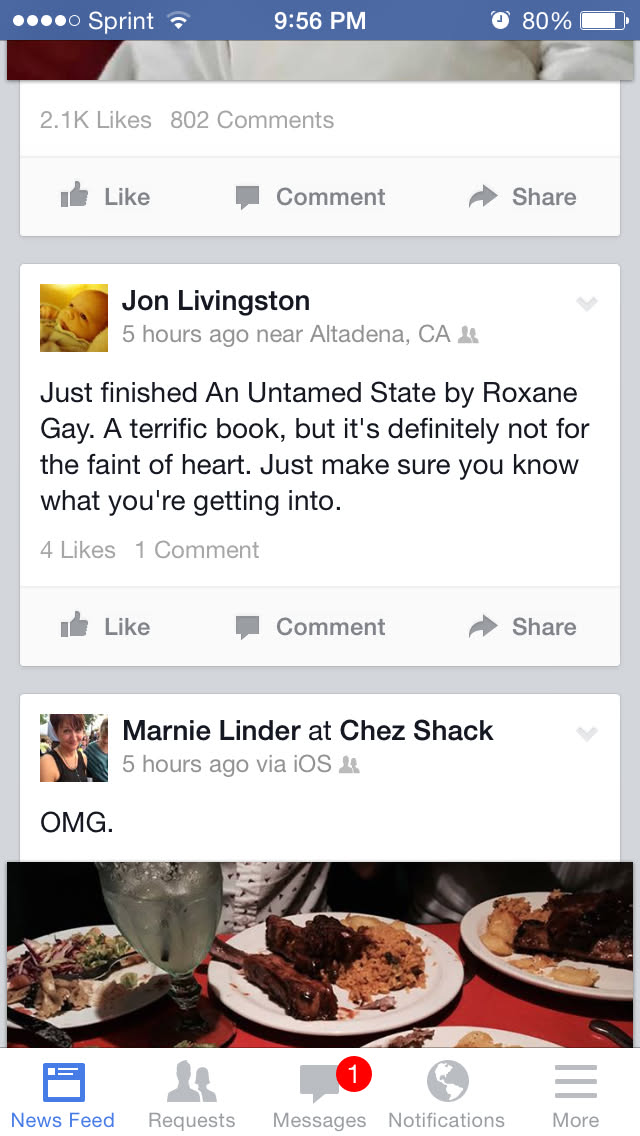Visit the Chez Shack location page
This screenshot has height=1136, width=640.
[x=416, y=731]
